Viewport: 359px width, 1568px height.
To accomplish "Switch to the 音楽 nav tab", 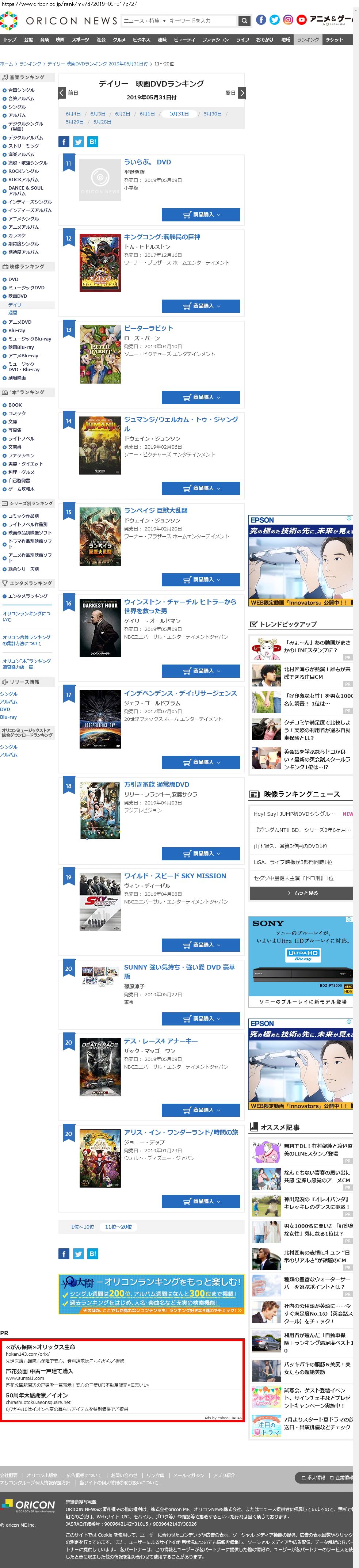I will (45, 39).
